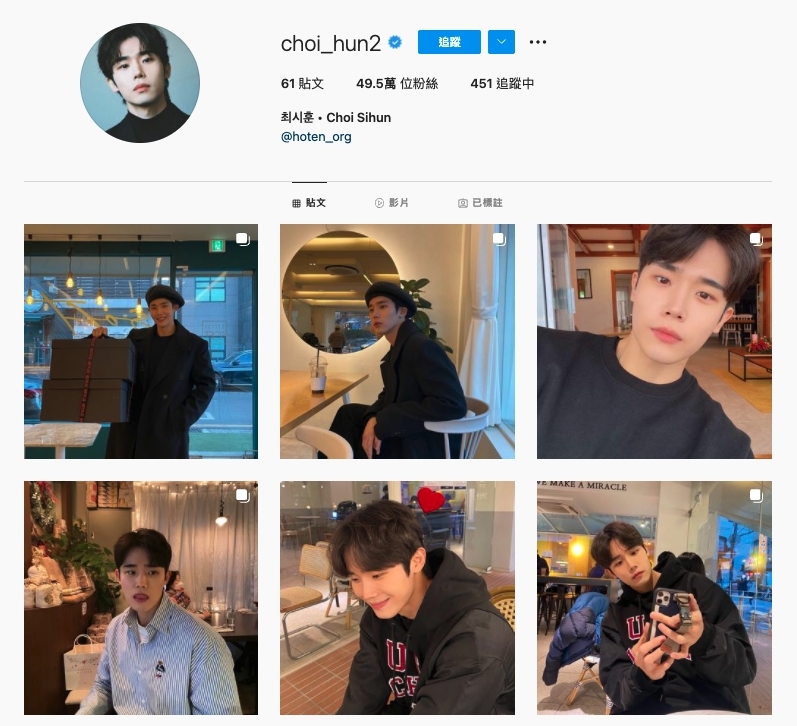The image size is (797, 726).
Task: View the 49.5萬 followers list
Action: click(397, 84)
